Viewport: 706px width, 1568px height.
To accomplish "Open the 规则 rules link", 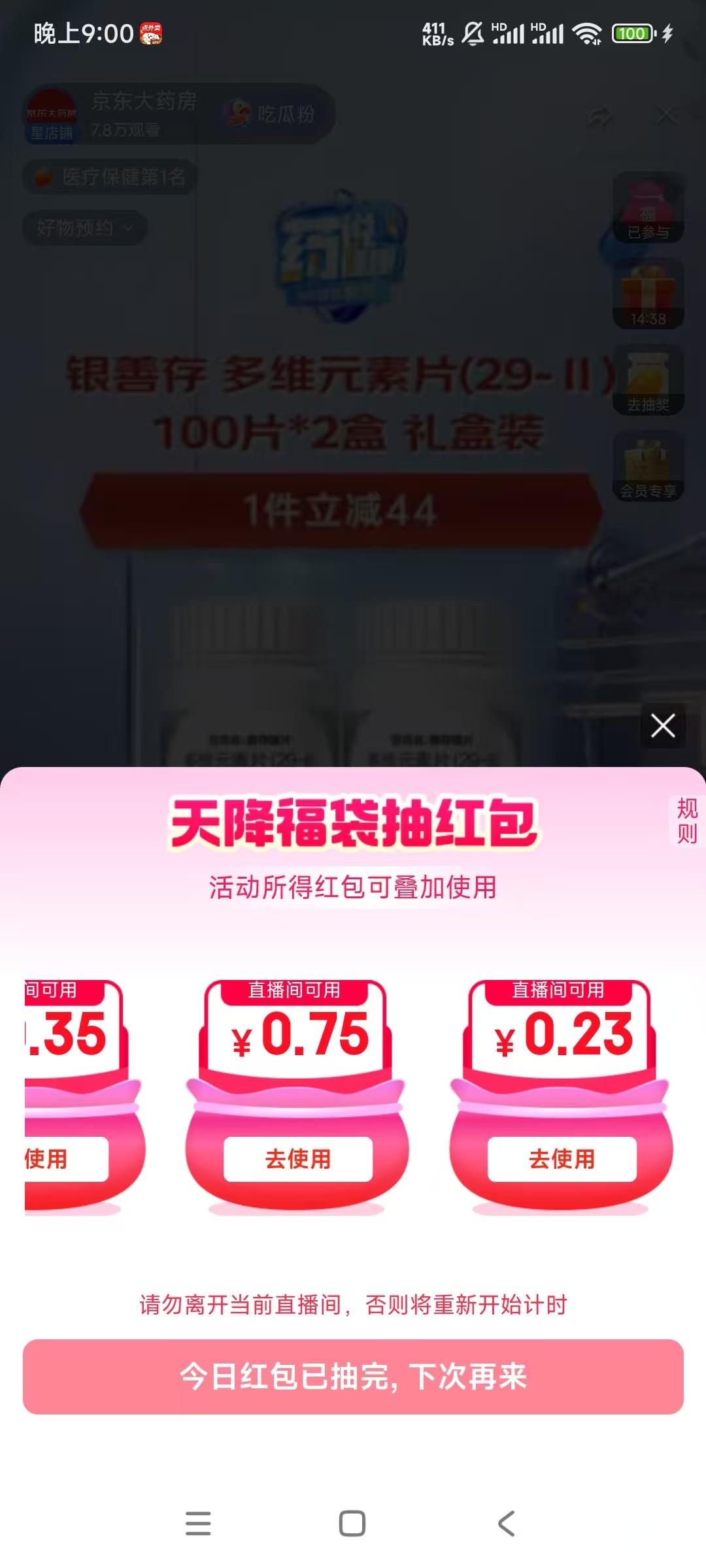I will point(686,821).
